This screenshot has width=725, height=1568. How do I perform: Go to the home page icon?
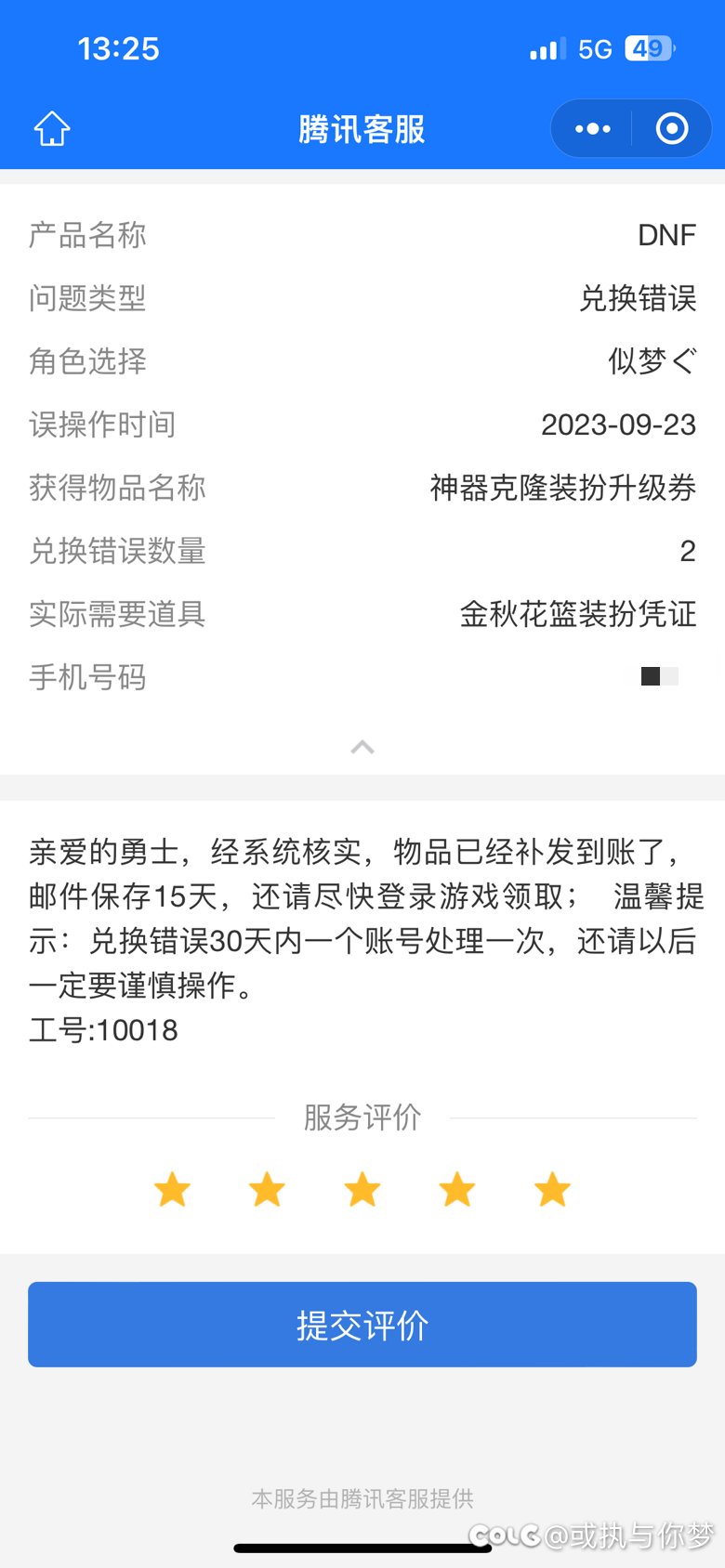tap(52, 128)
